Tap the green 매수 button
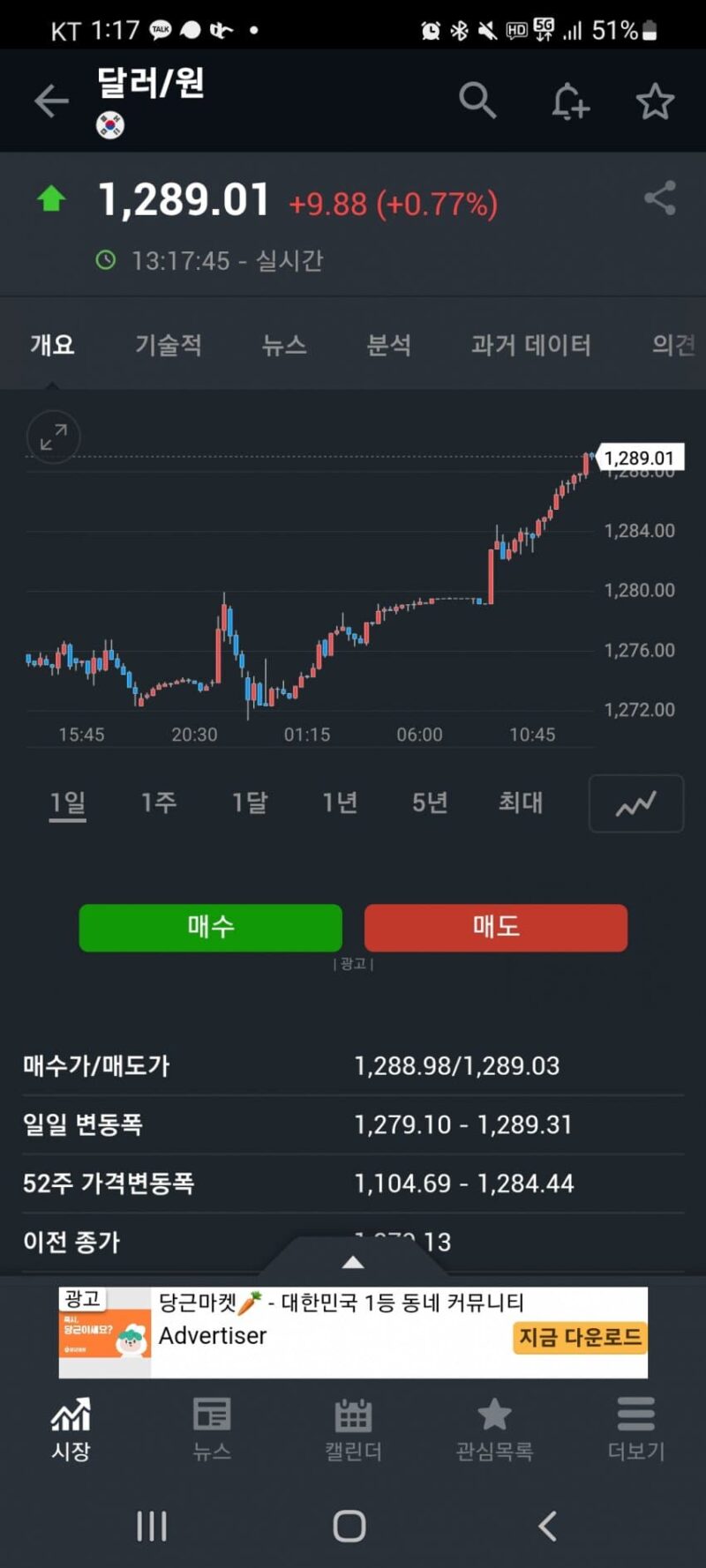Image resolution: width=706 pixels, height=1568 pixels. click(210, 927)
